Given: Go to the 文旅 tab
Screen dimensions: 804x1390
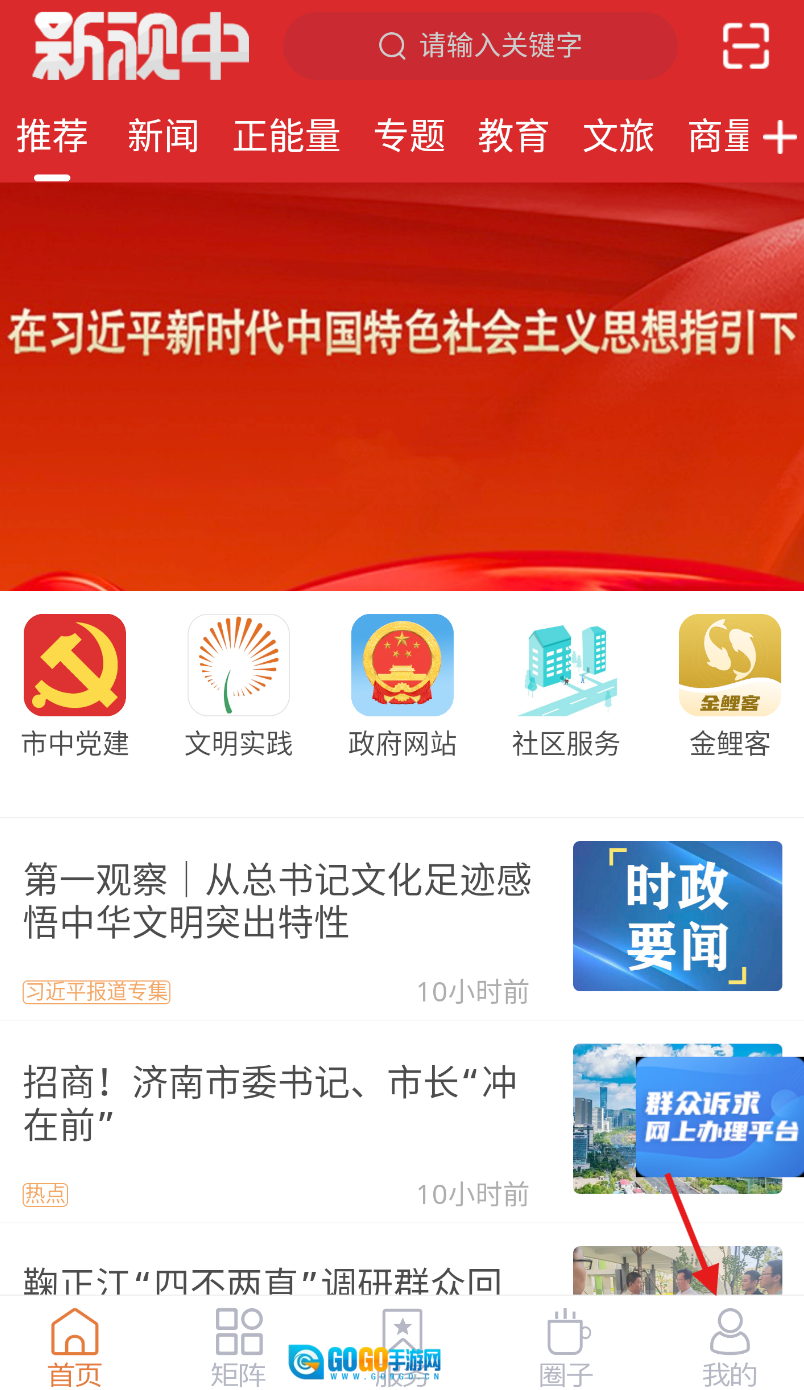Looking at the screenshot, I should (x=618, y=136).
